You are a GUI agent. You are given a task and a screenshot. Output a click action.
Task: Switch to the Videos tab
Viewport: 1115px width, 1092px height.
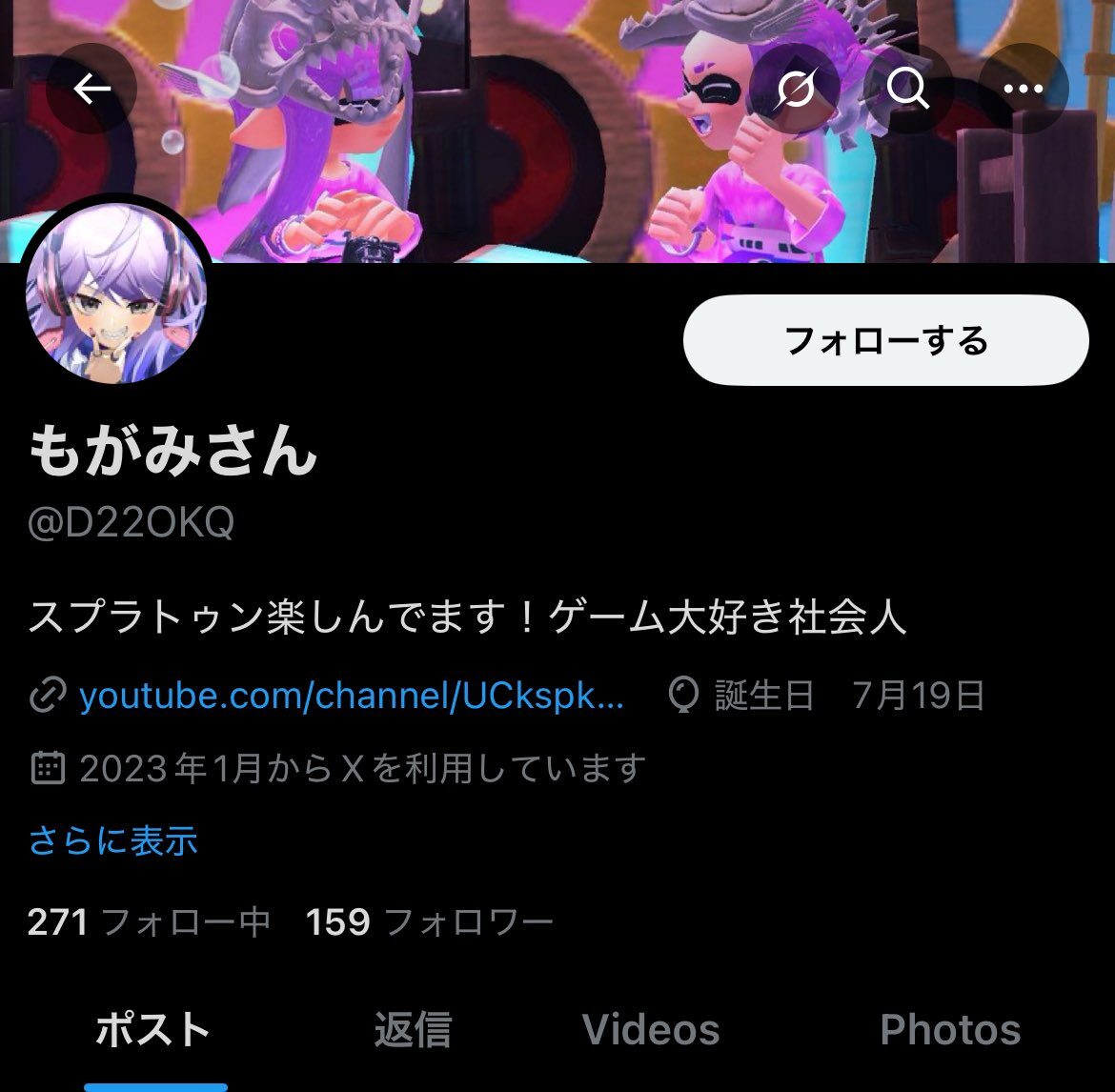tap(651, 1030)
